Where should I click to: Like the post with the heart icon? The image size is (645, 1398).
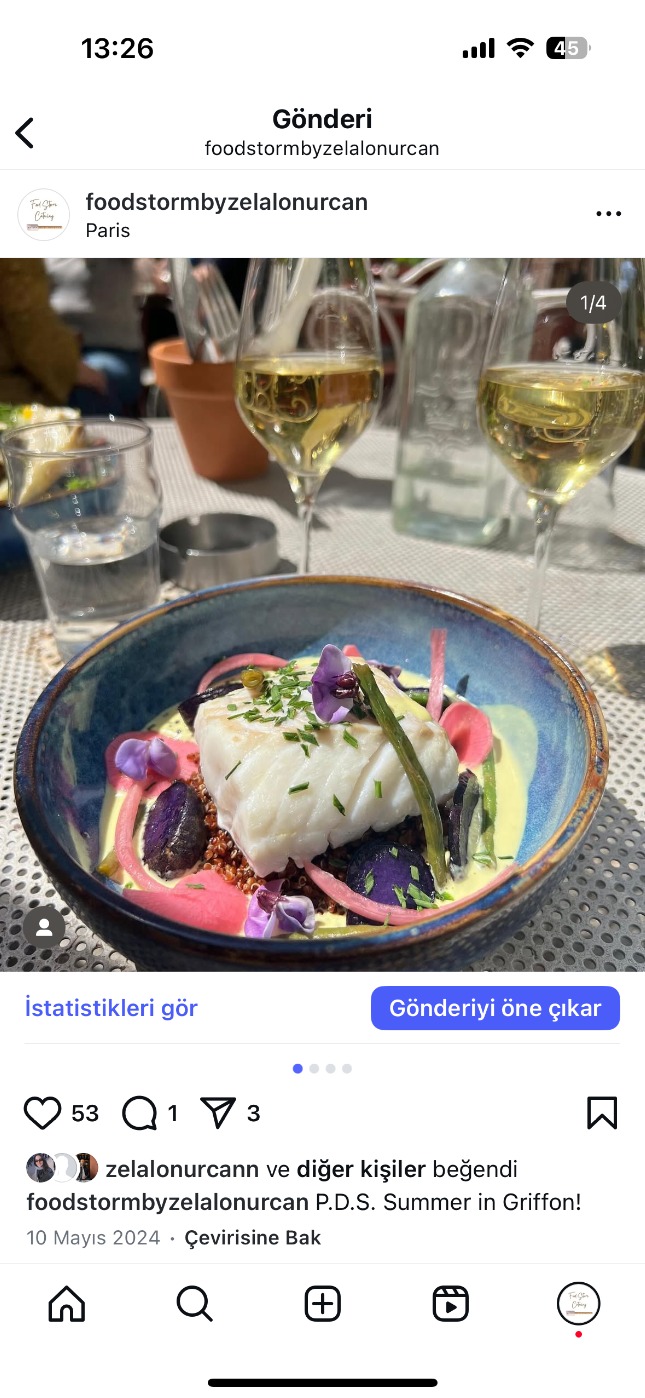click(43, 1113)
